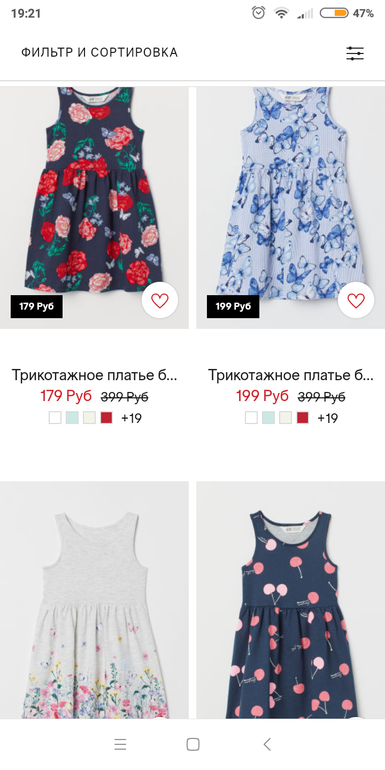Open the blue butterfly dress product card
Viewport: 385px width, 770px height.
pos(291,208)
